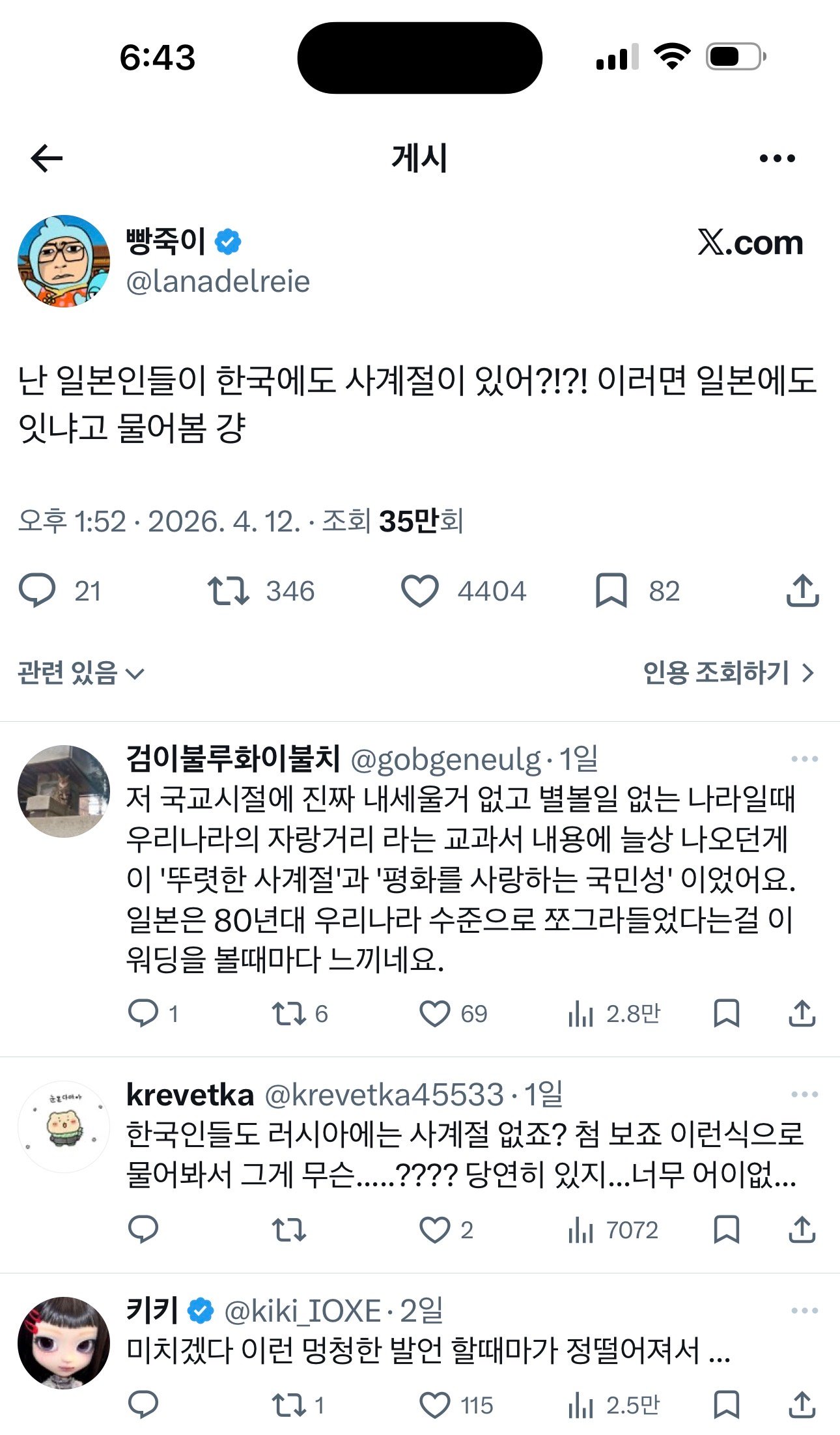The height and width of the screenshot is (1435, 840).
Task: Like the reply from 검이불루화이불치
Action: click(434, 1014)
